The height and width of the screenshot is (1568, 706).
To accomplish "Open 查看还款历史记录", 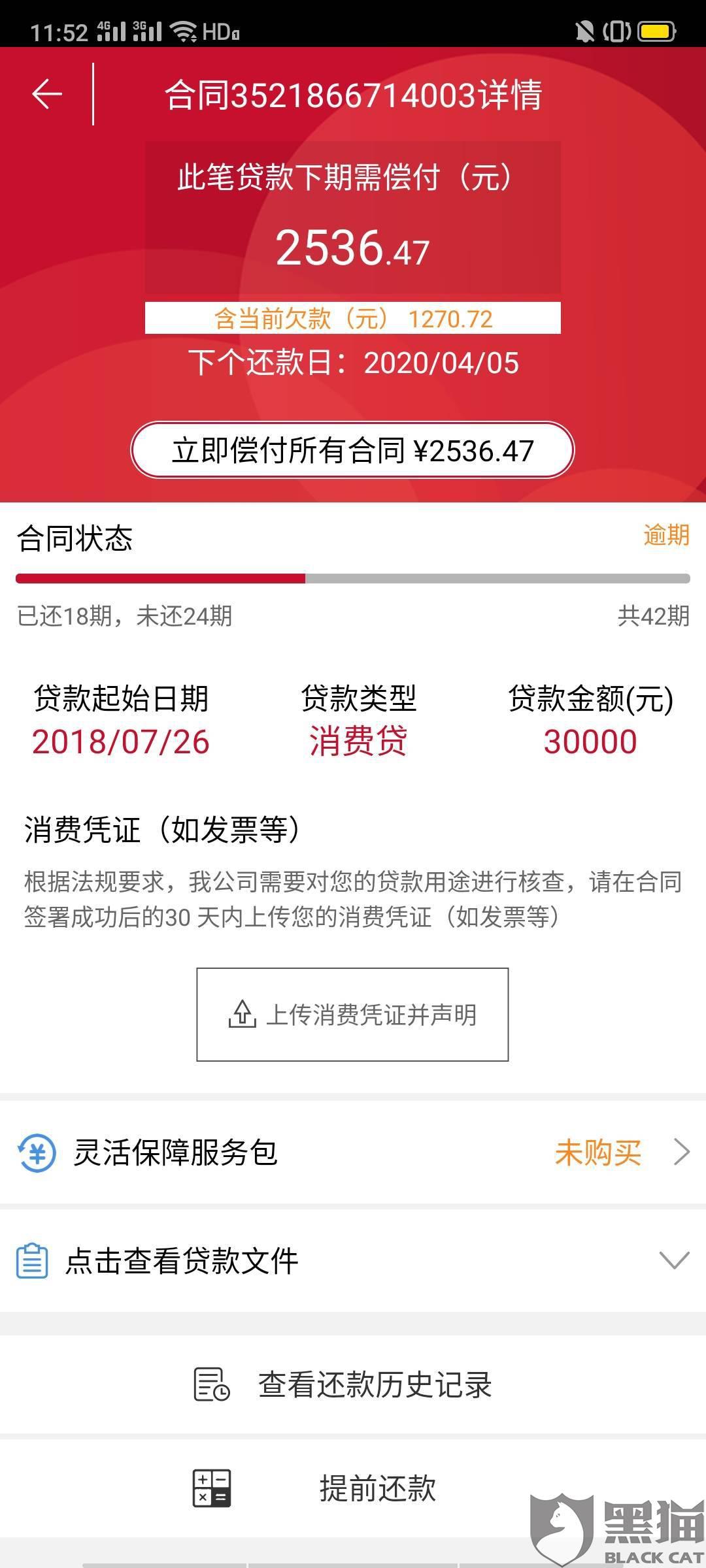I will 353,1384.
